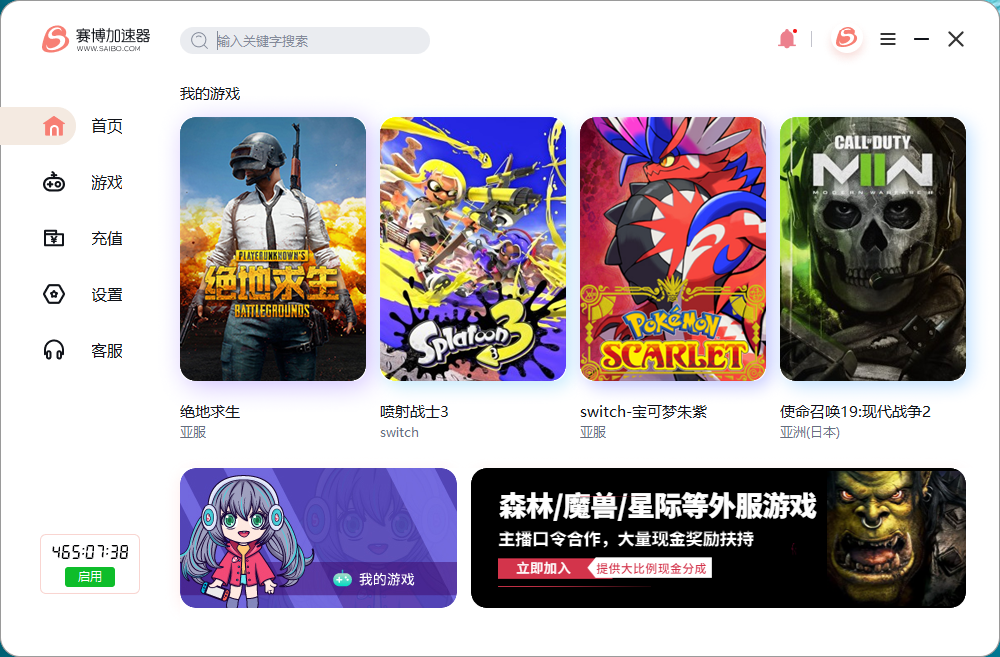Minimize the app window
This screenshot has width=1000, height=657.
pyautogui.click(x=922, y=39)
